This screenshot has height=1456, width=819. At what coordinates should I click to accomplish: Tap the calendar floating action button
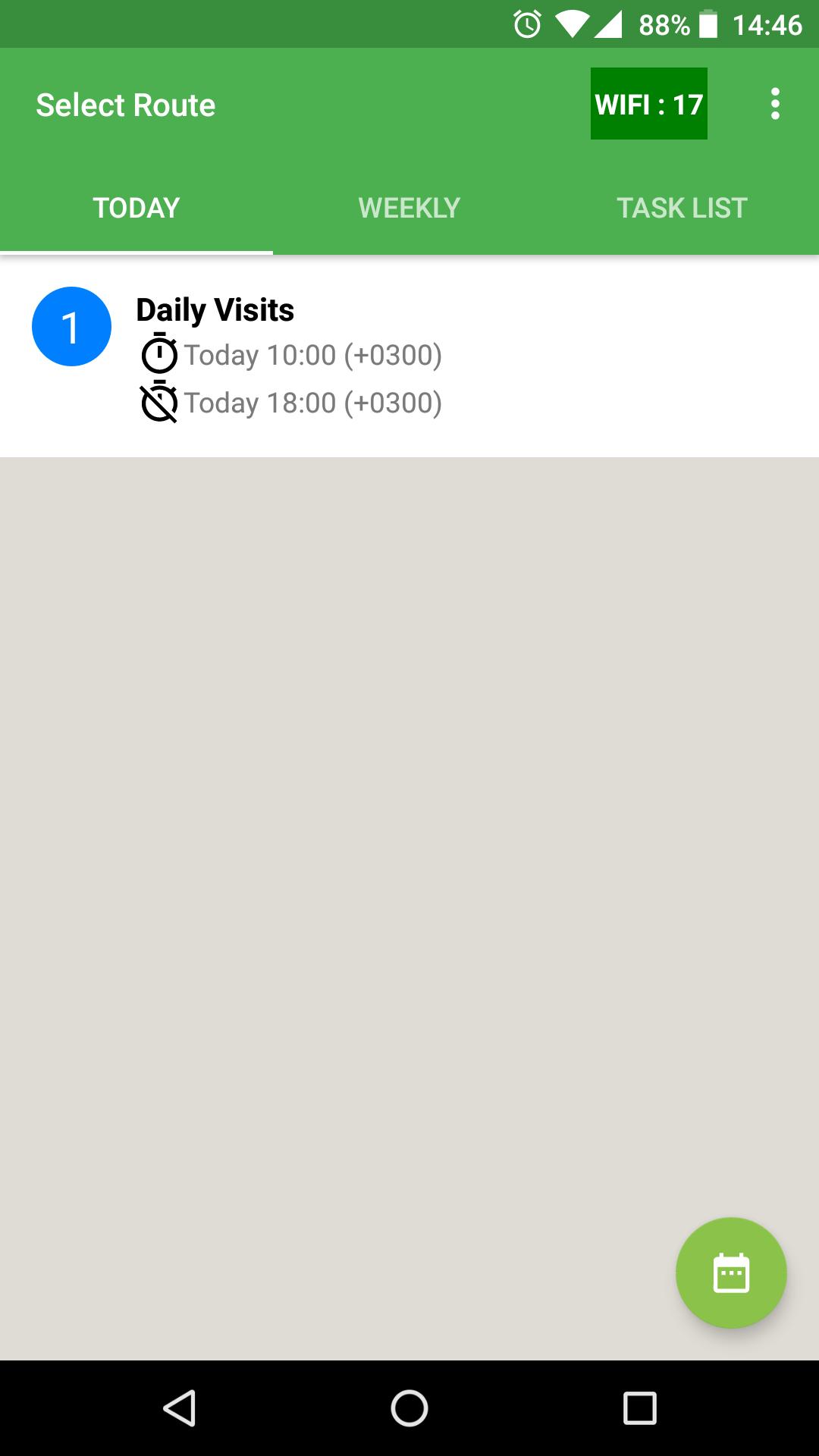coord(730,1273)
